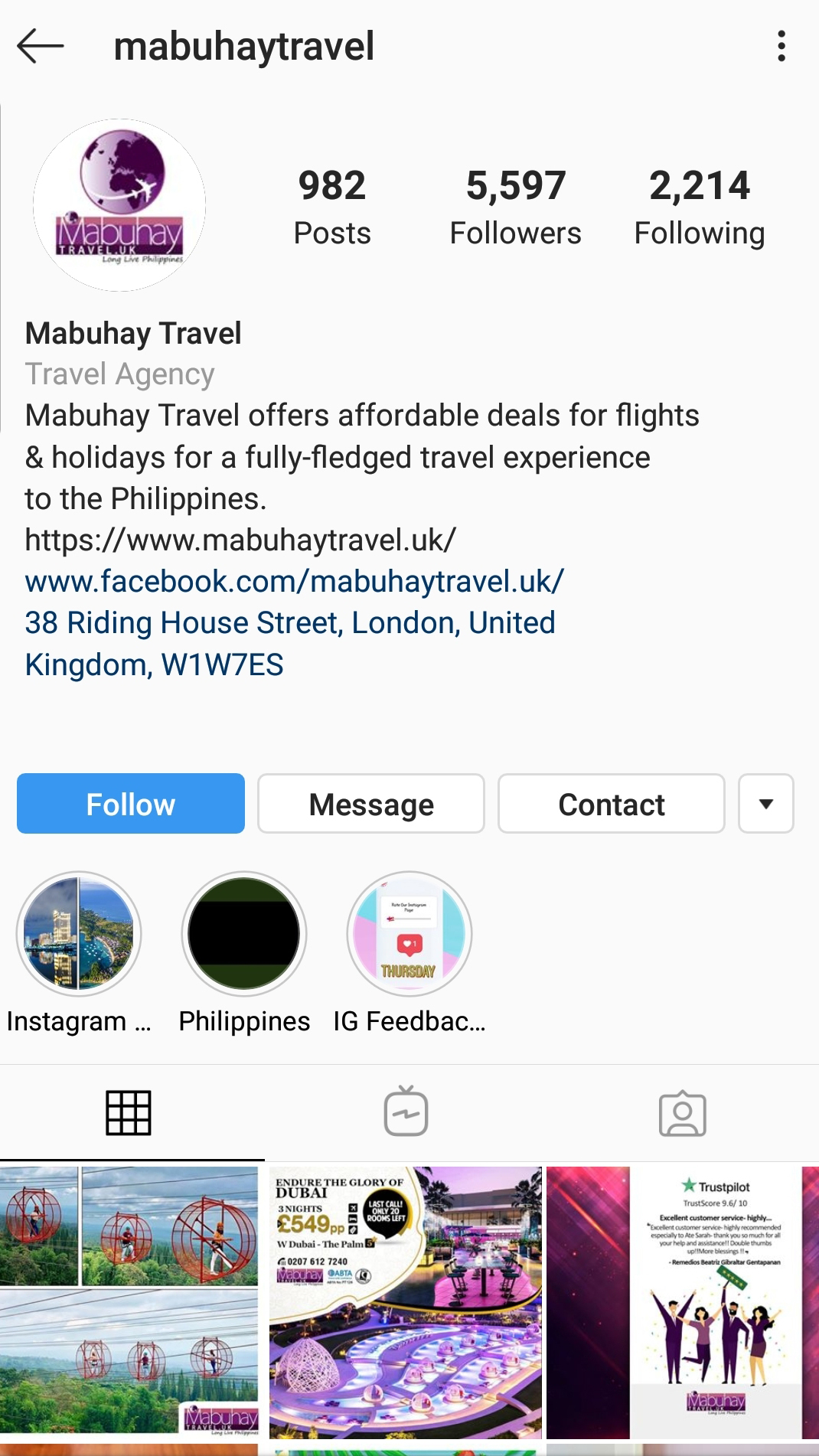Open the Dubai £549 offer post
Viewport: 819px width, 1456px height.
pos(406,1301)
